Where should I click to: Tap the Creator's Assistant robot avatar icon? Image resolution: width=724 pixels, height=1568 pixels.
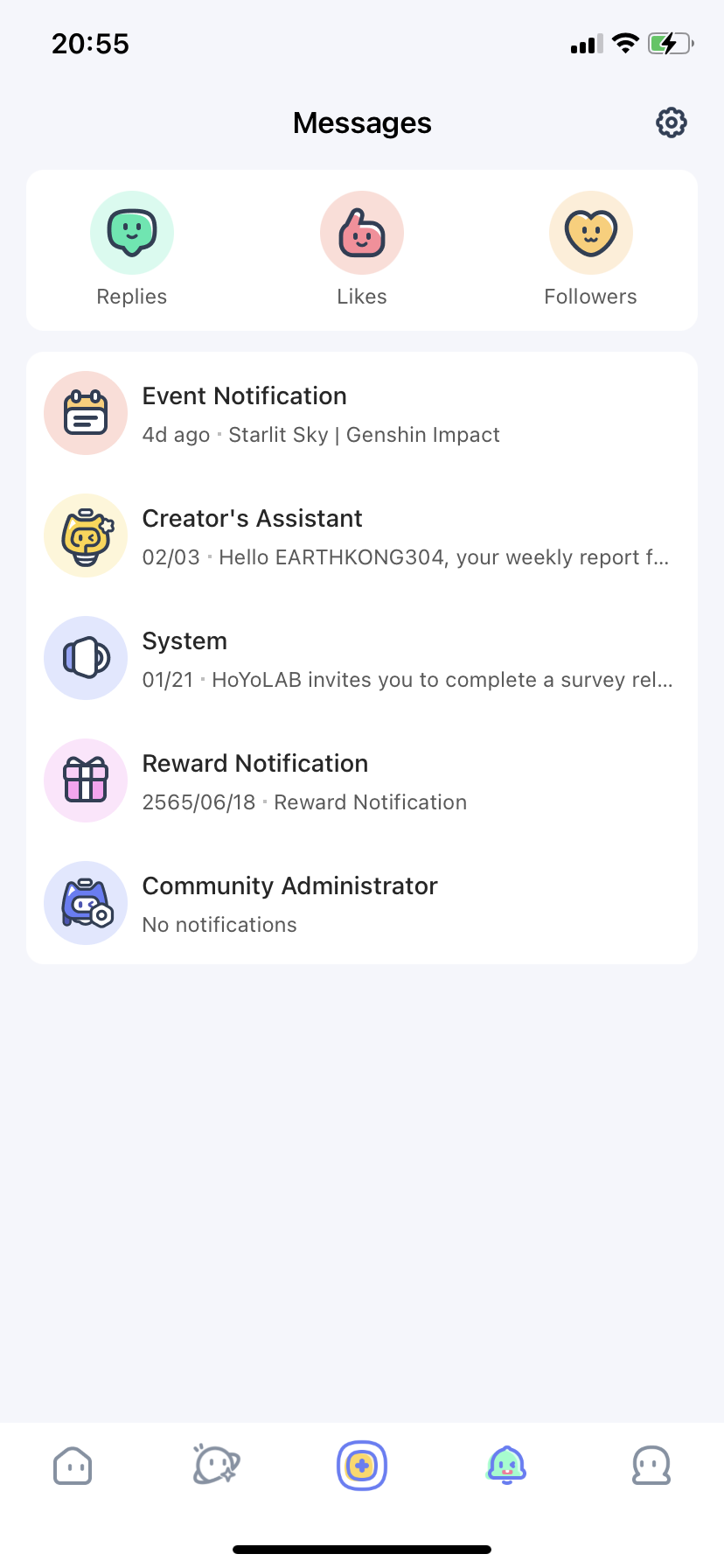pos(86,535)
